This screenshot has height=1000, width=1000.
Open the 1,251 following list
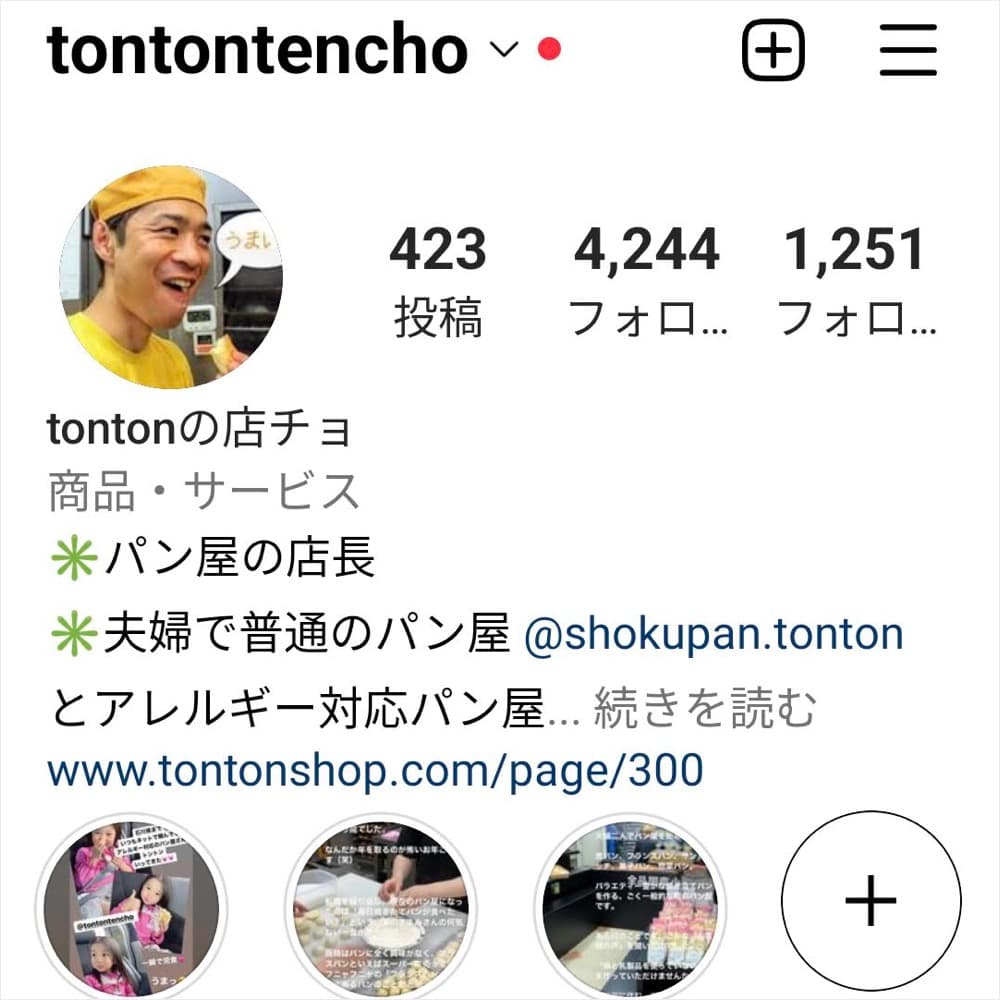[856, 280]
